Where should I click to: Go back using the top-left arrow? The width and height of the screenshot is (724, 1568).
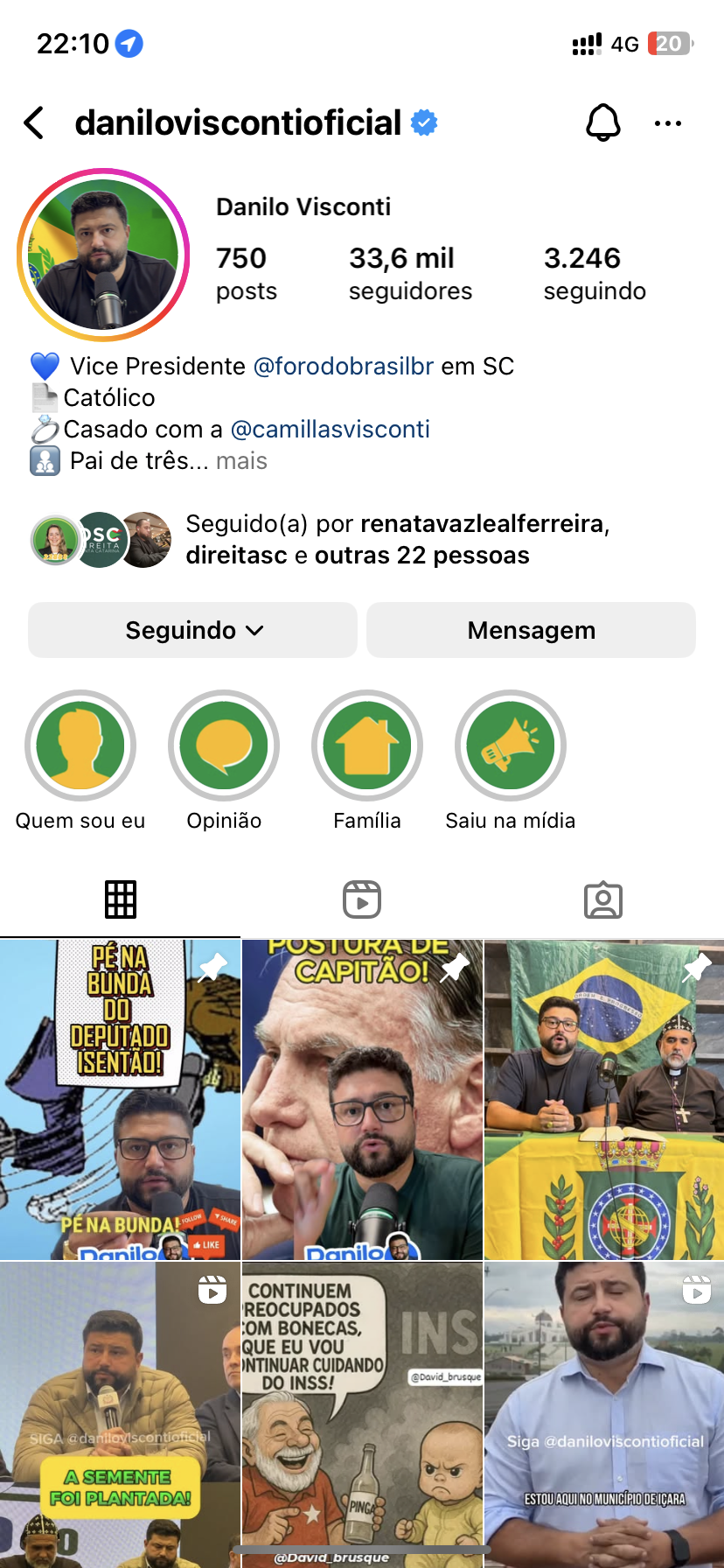(x=34, y=123)
